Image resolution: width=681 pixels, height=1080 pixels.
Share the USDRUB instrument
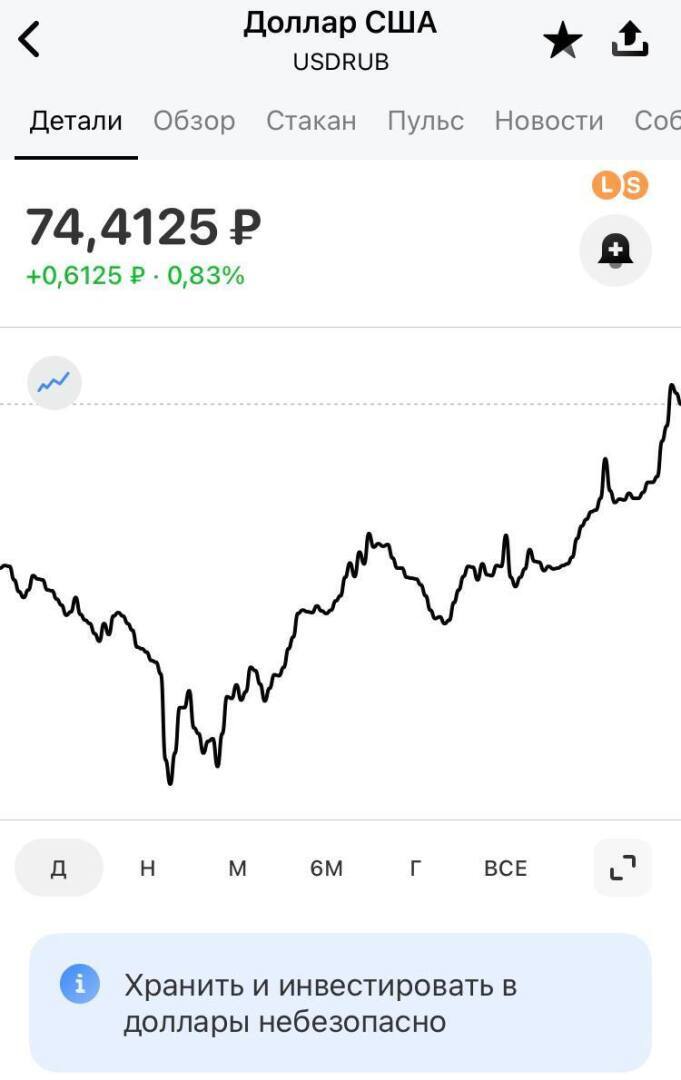630,40
